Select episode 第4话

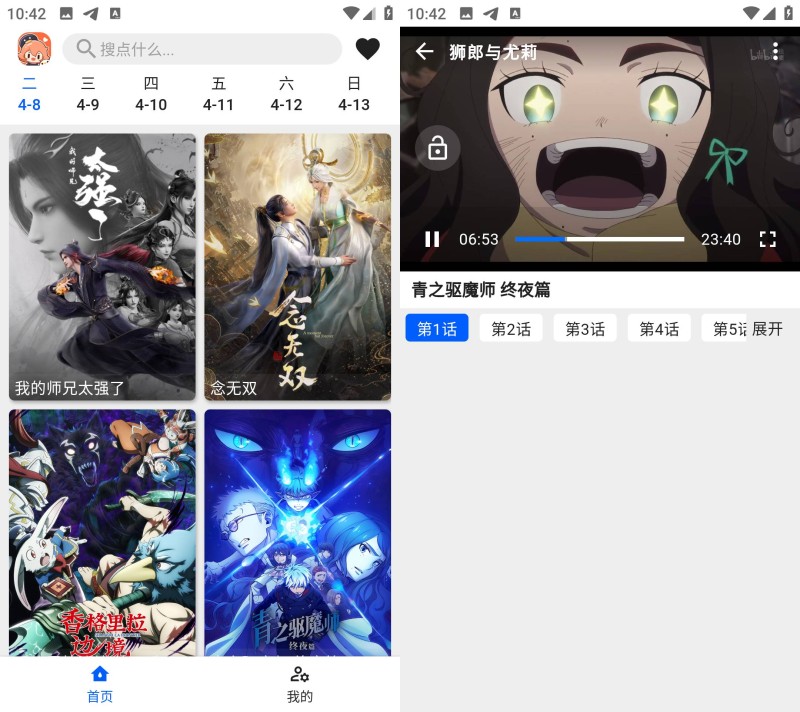(659, 329)
